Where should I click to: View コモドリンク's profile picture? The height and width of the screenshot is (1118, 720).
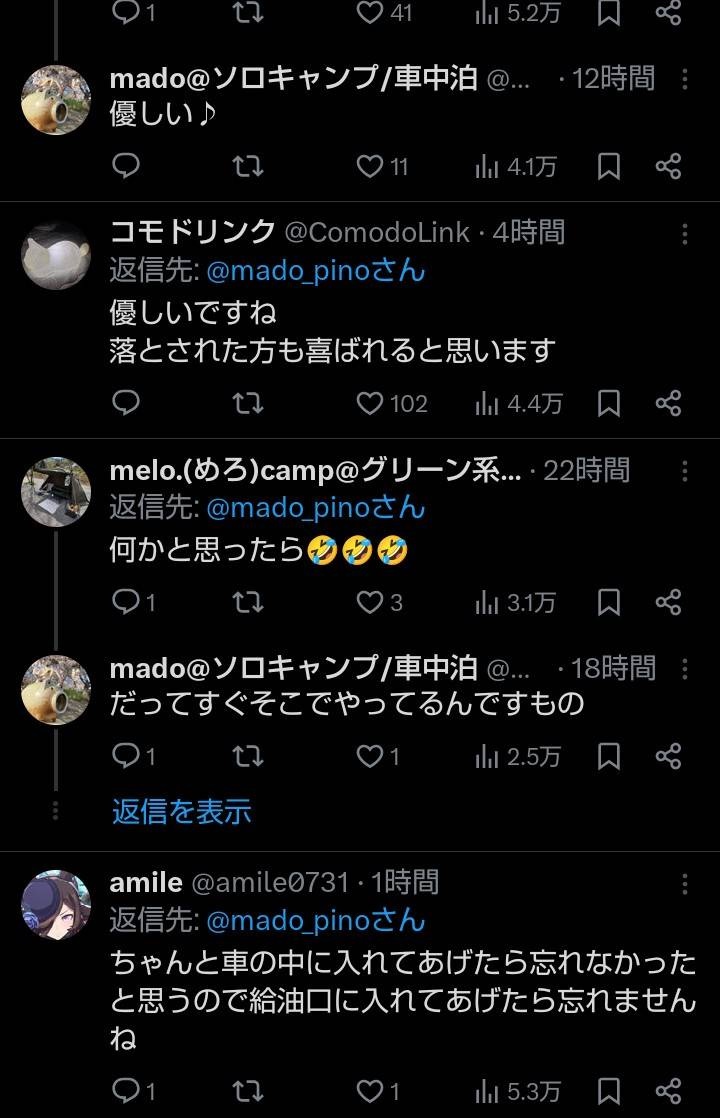[56, 255]
